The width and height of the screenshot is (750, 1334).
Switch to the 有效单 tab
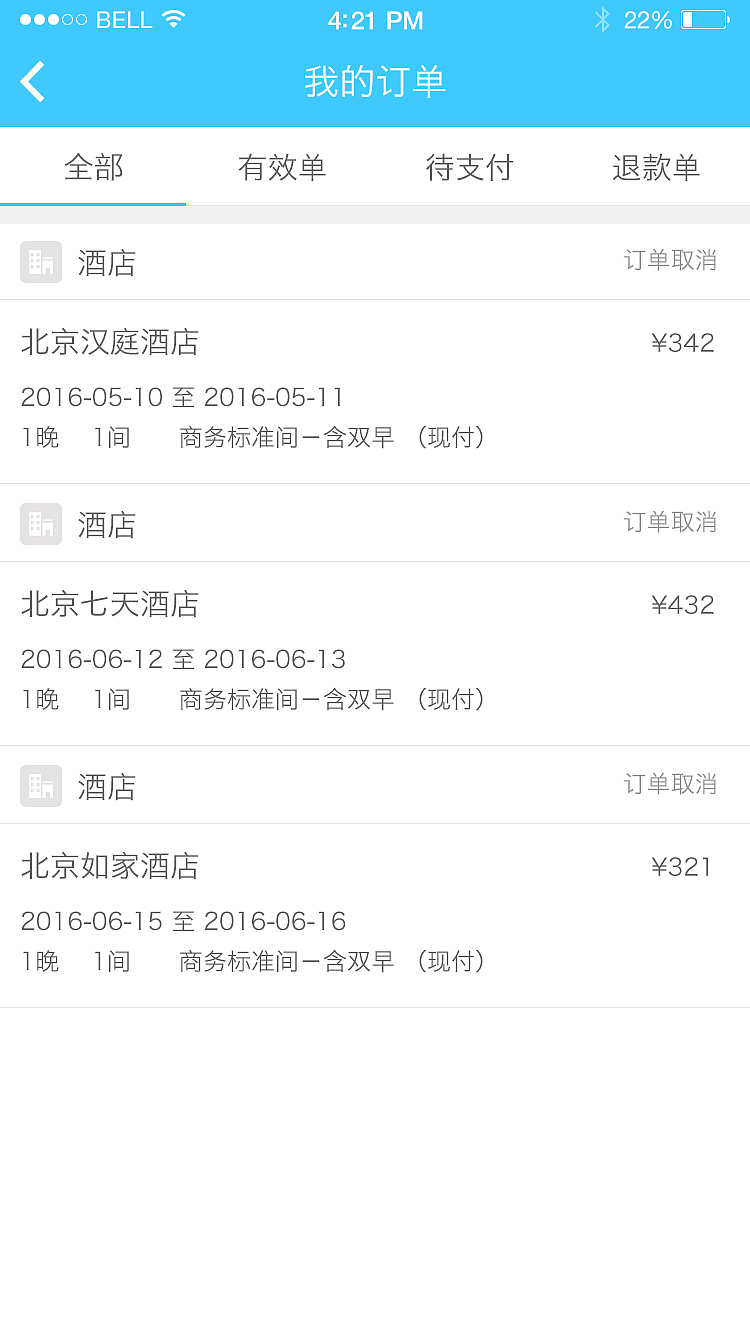pyautogui.click(x=281, y=168)
